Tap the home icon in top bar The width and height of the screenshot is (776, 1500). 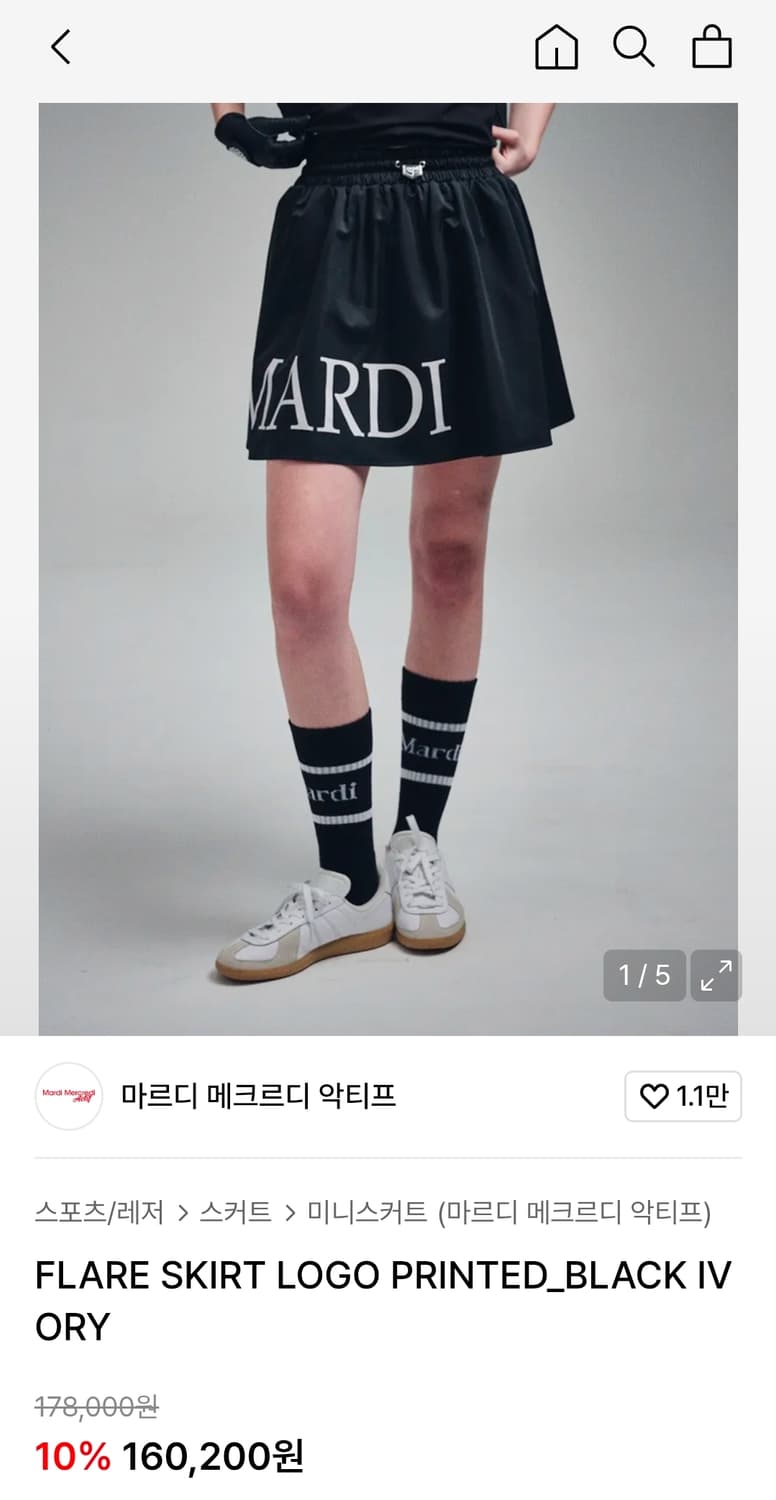(x=557, y=46)
